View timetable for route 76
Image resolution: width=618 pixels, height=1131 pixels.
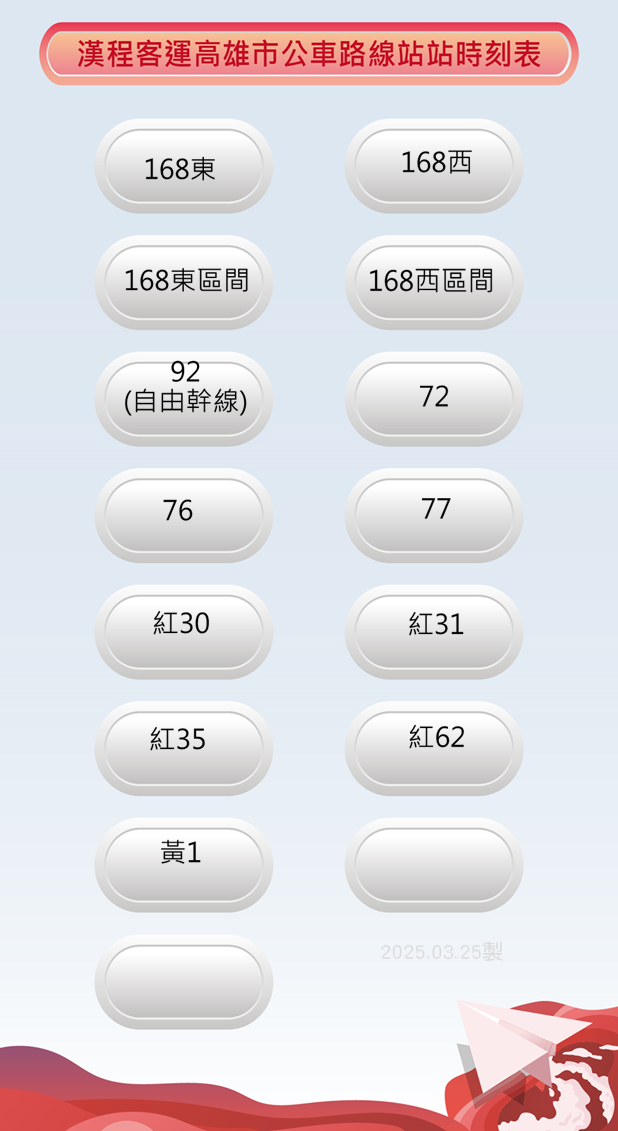pos(184,515)
